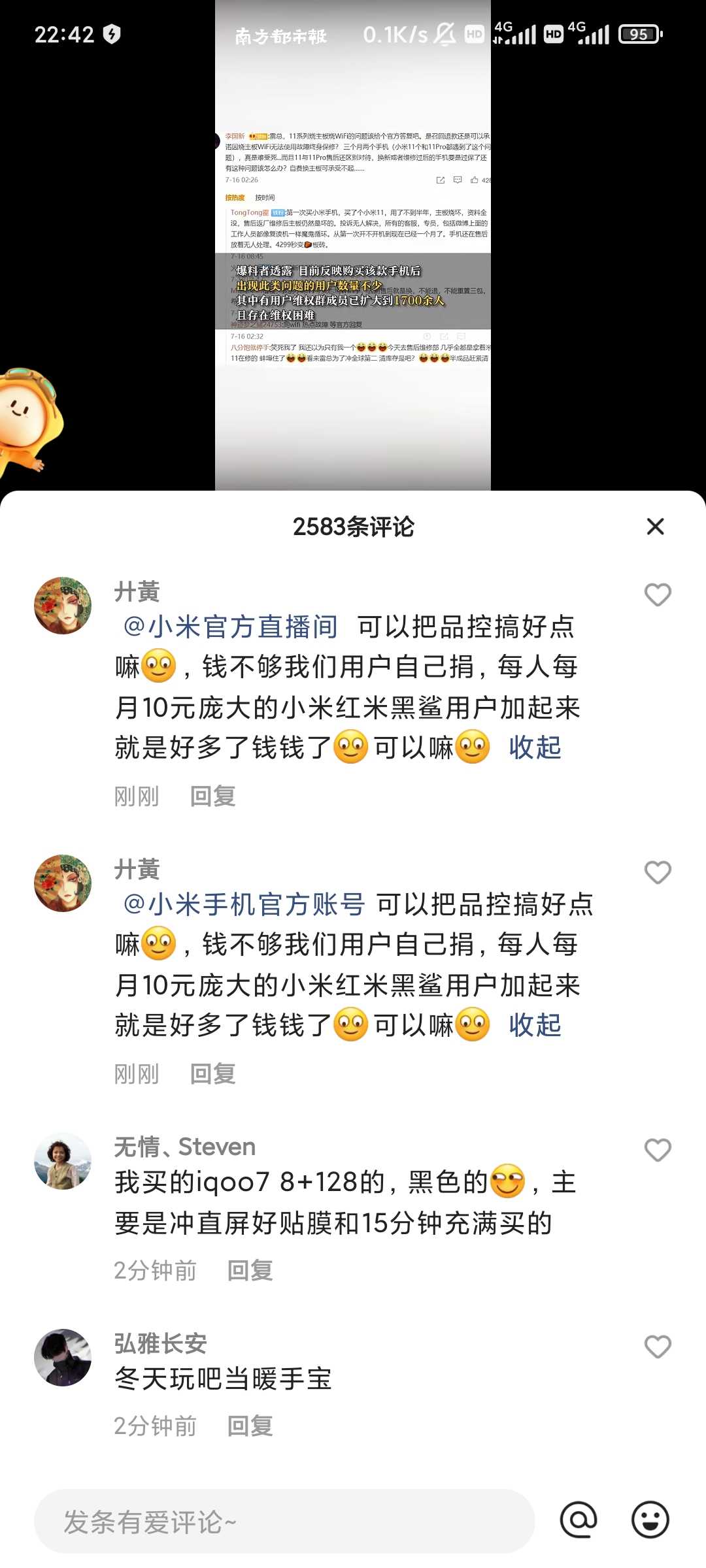Open 弘雅长安's profile avatar
Image resolution: width=706 pixels, height=1568 pixels.
[63, 1358]
